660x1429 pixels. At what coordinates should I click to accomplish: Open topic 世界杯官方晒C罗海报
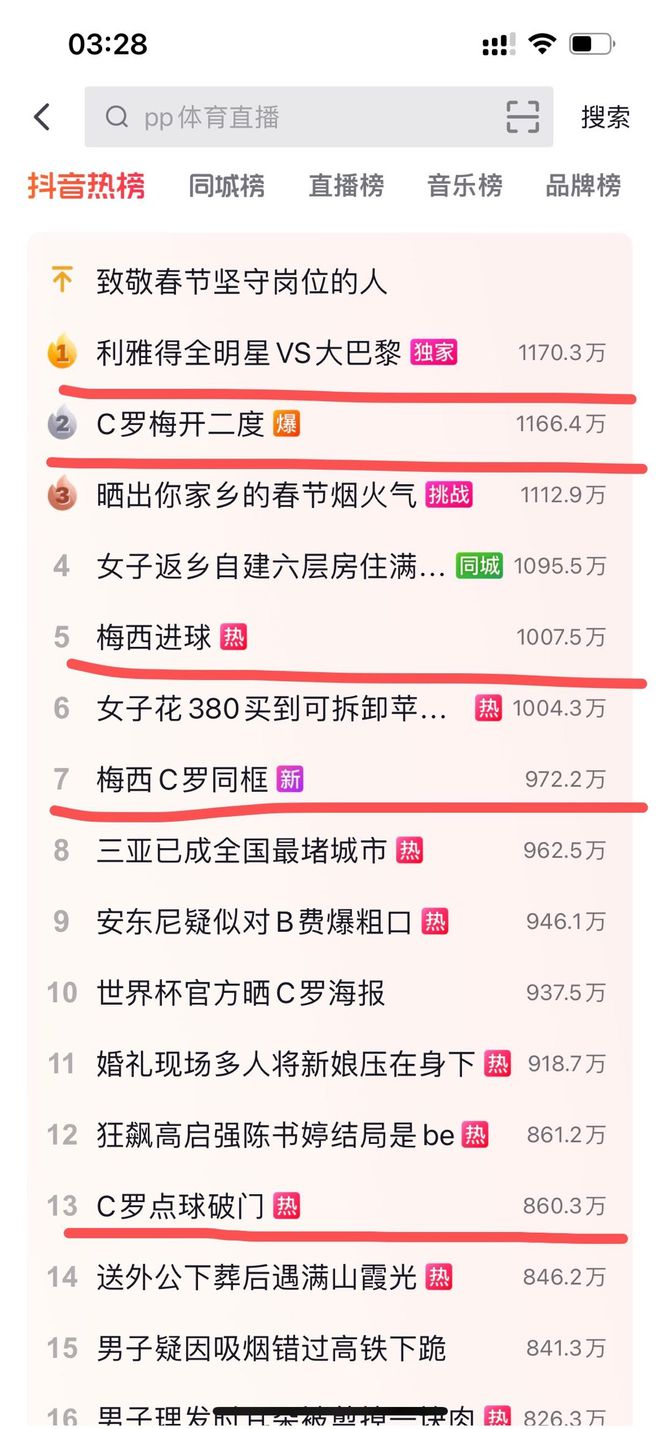(241, 993)
